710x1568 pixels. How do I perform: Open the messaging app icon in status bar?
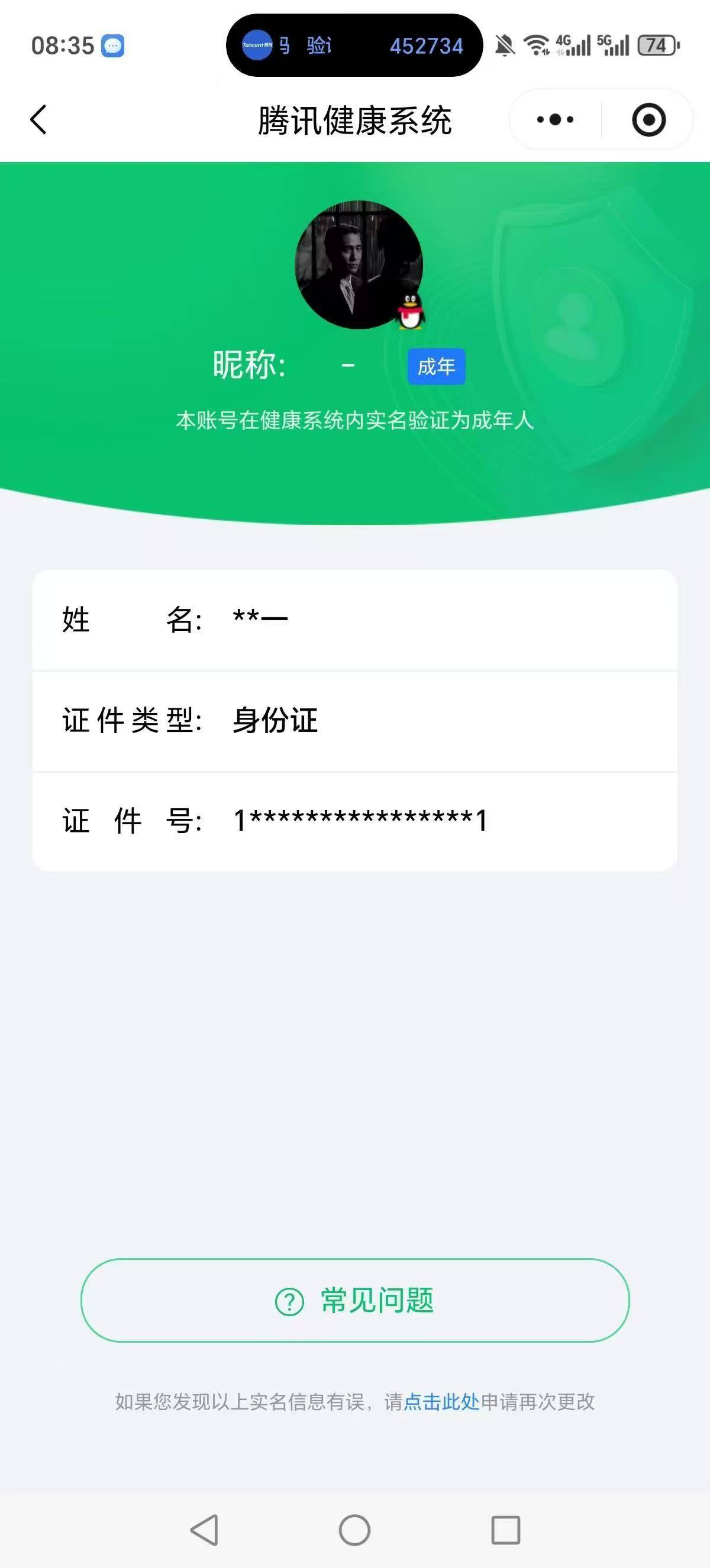tap(111, 46)
